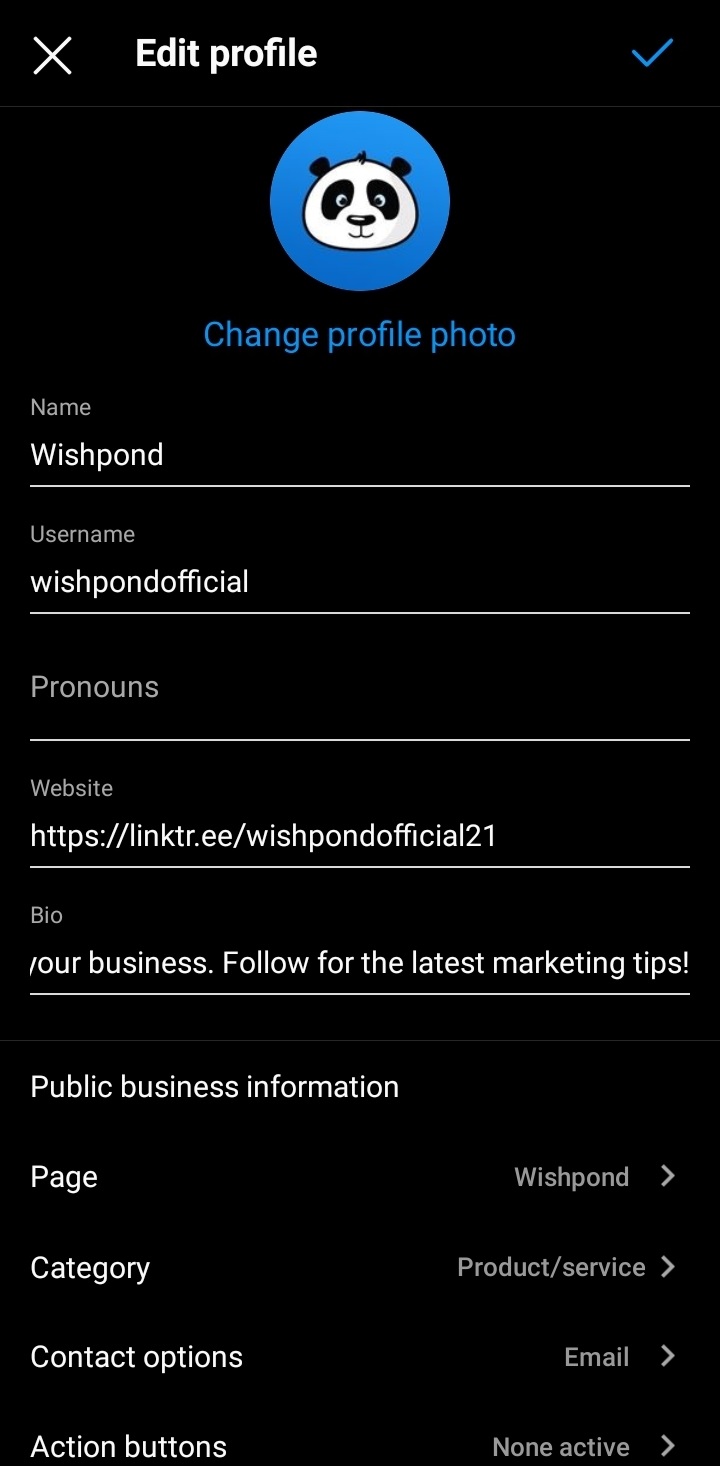Expand the Page business setting
Image resolution: width=720 pixels, height=1466 pixels.
[360, 1176]
